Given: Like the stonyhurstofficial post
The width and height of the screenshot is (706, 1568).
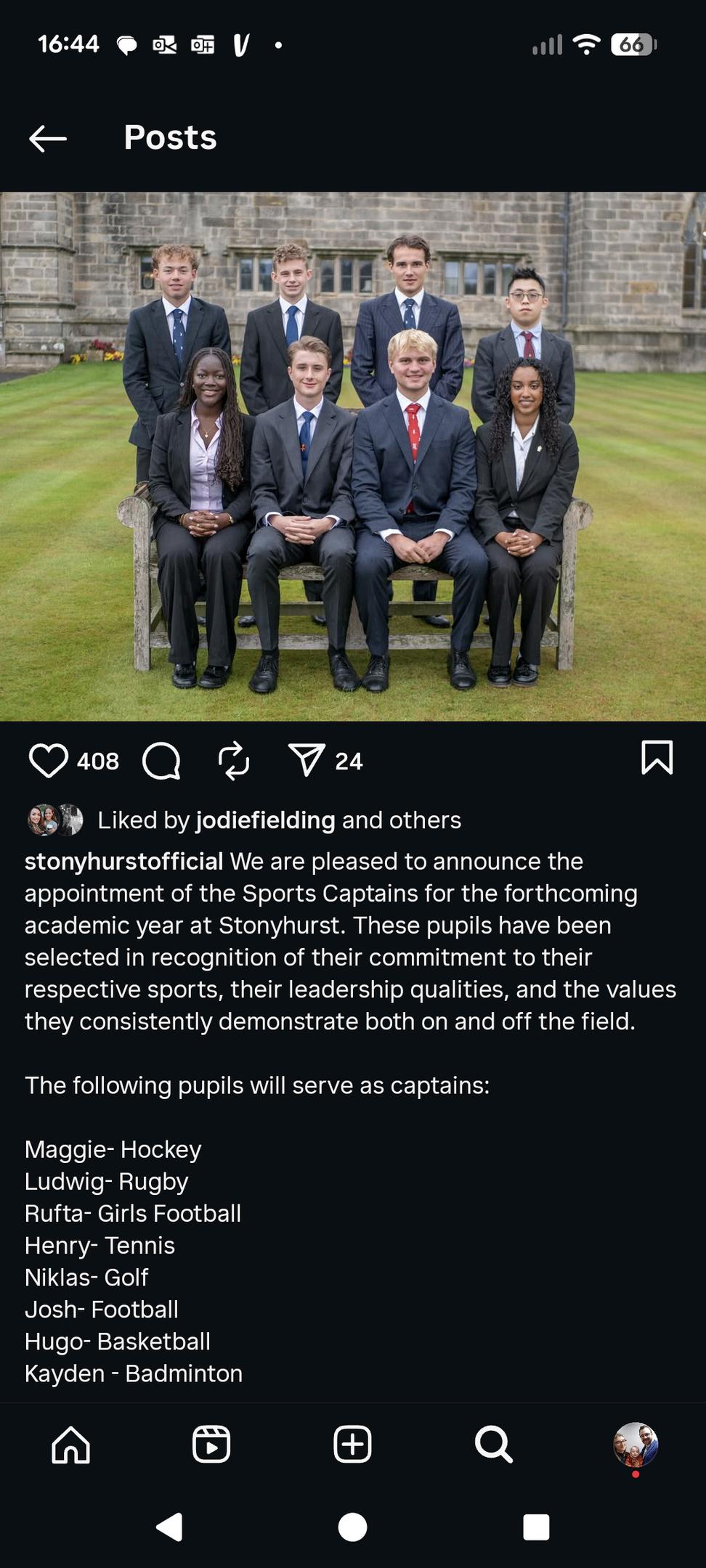Looking at the screenshot, I should [x=48, y=761].
